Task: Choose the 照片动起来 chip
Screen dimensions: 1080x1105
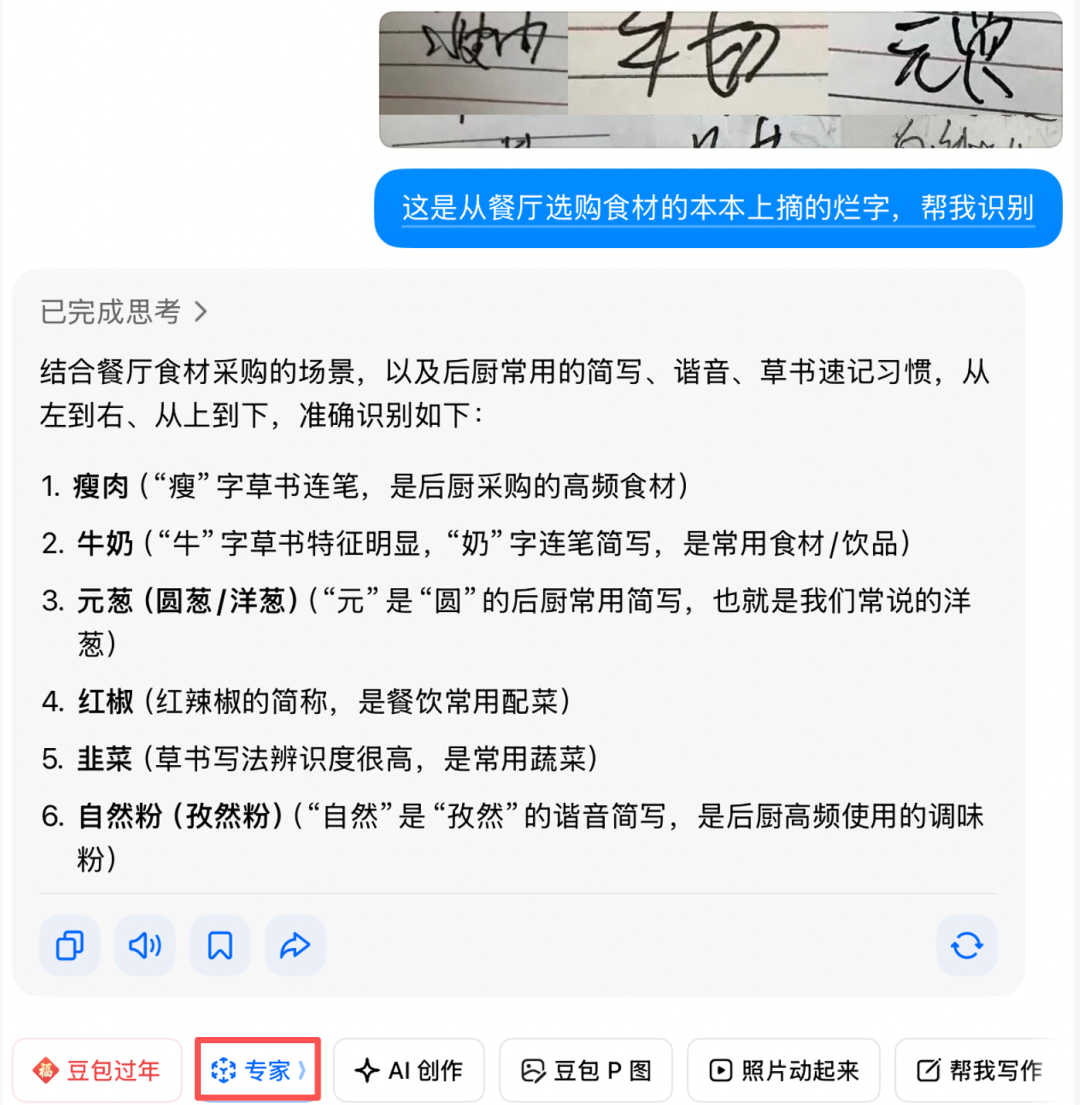Action: click(784, 1071)
